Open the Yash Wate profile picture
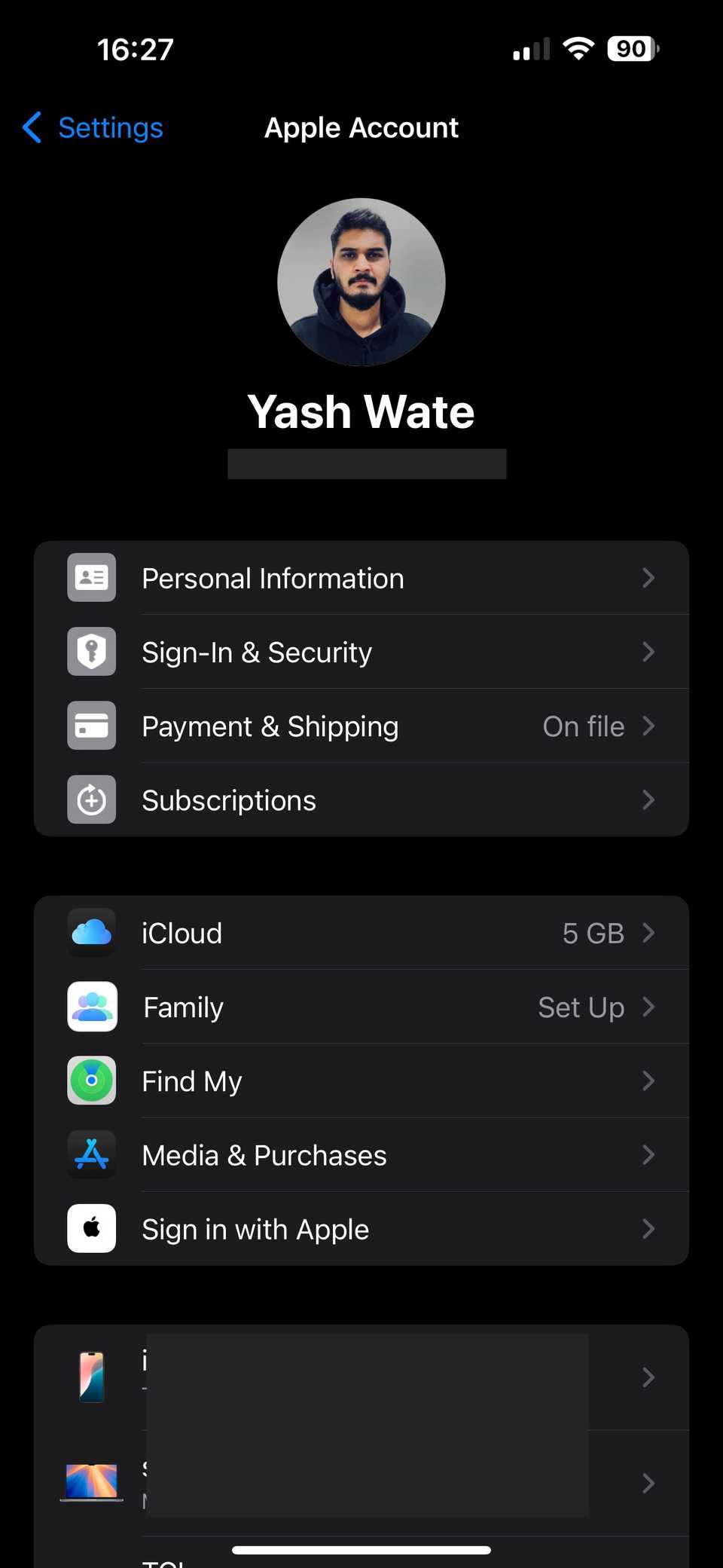 [x=361, y=281]
